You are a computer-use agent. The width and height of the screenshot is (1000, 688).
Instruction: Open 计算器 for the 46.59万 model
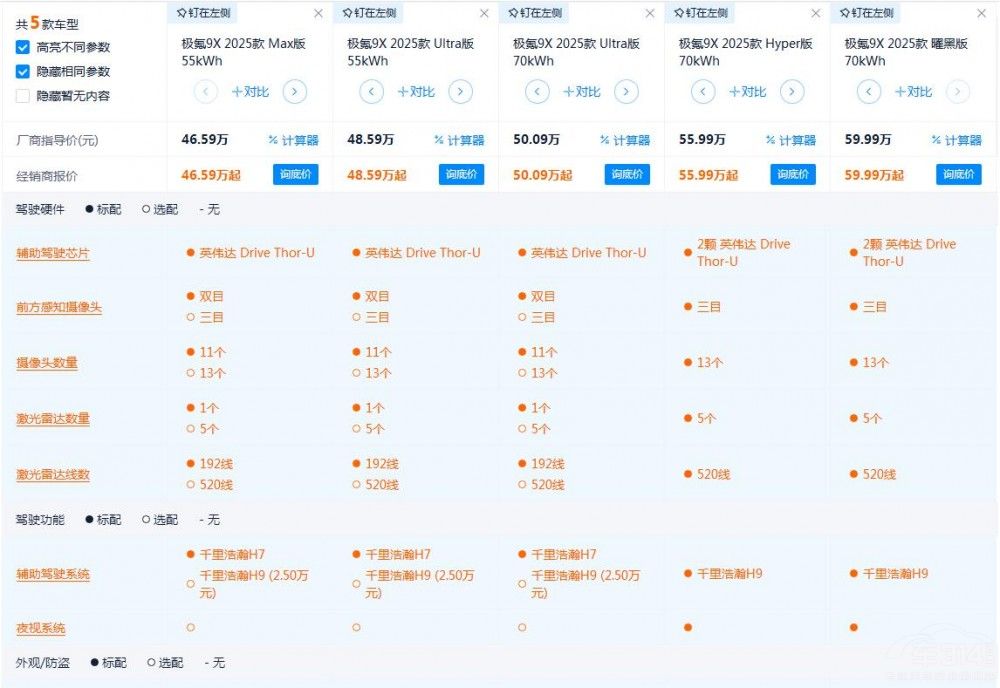pos(292,140)
